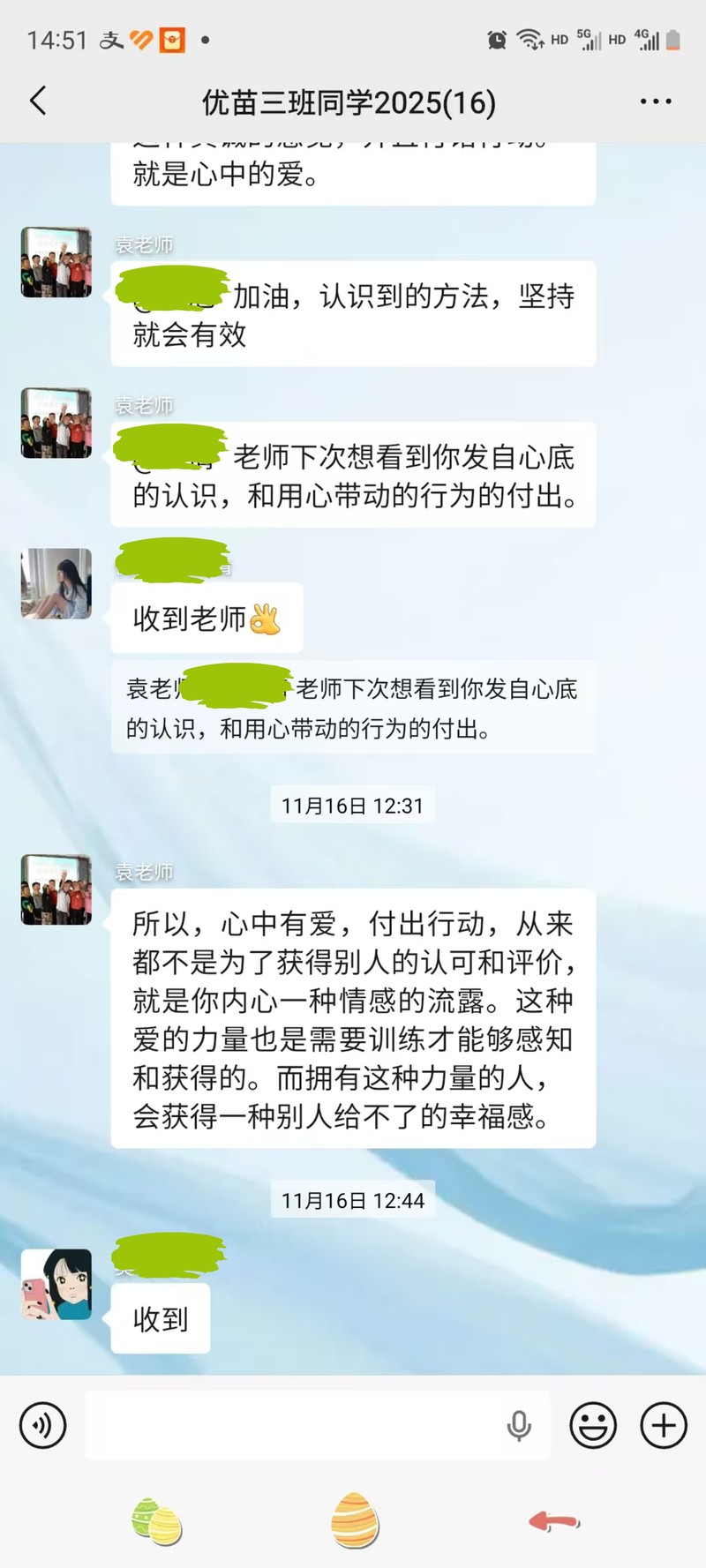Tap the microphone icon in the text box

(519, 1425)
